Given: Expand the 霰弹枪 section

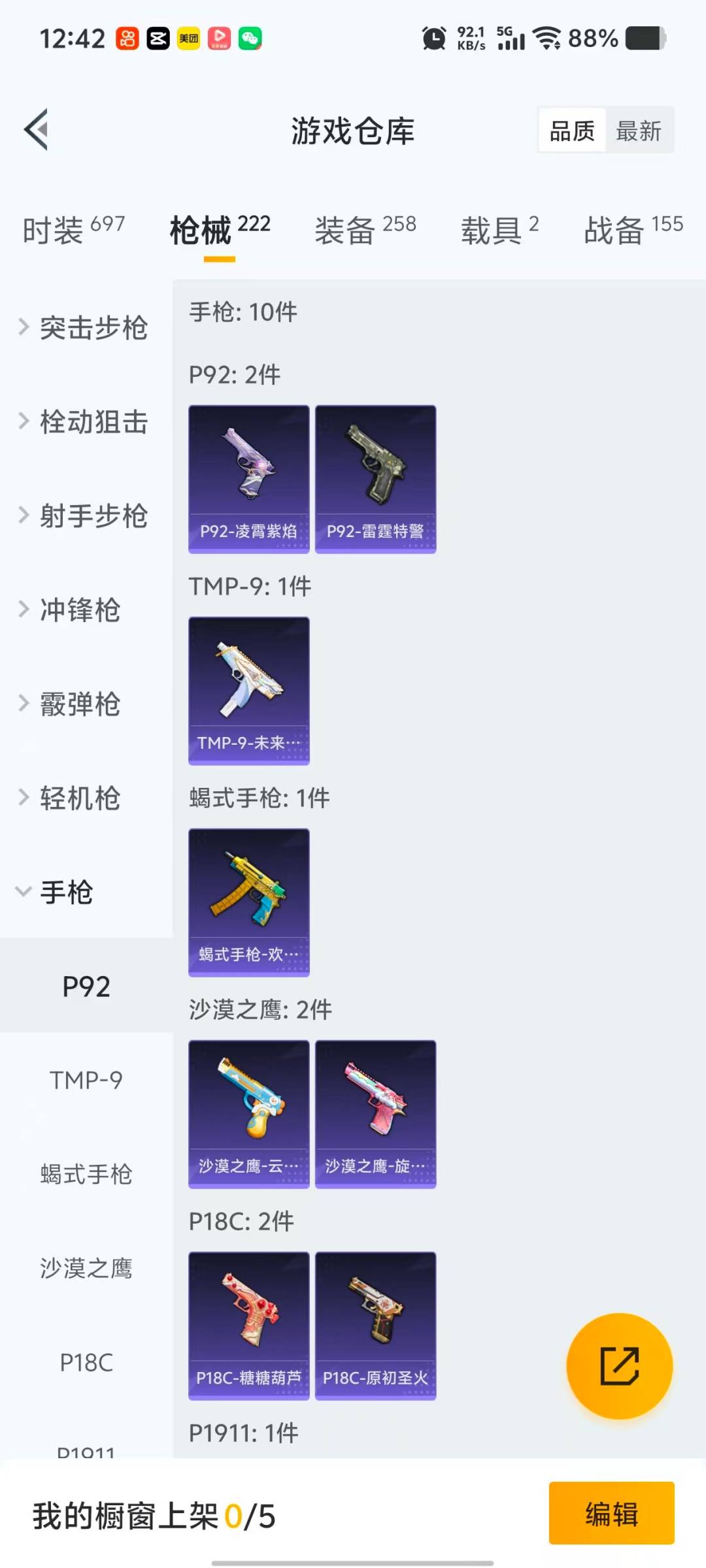Looking at the screenshot, I should (x=81, y=705).
